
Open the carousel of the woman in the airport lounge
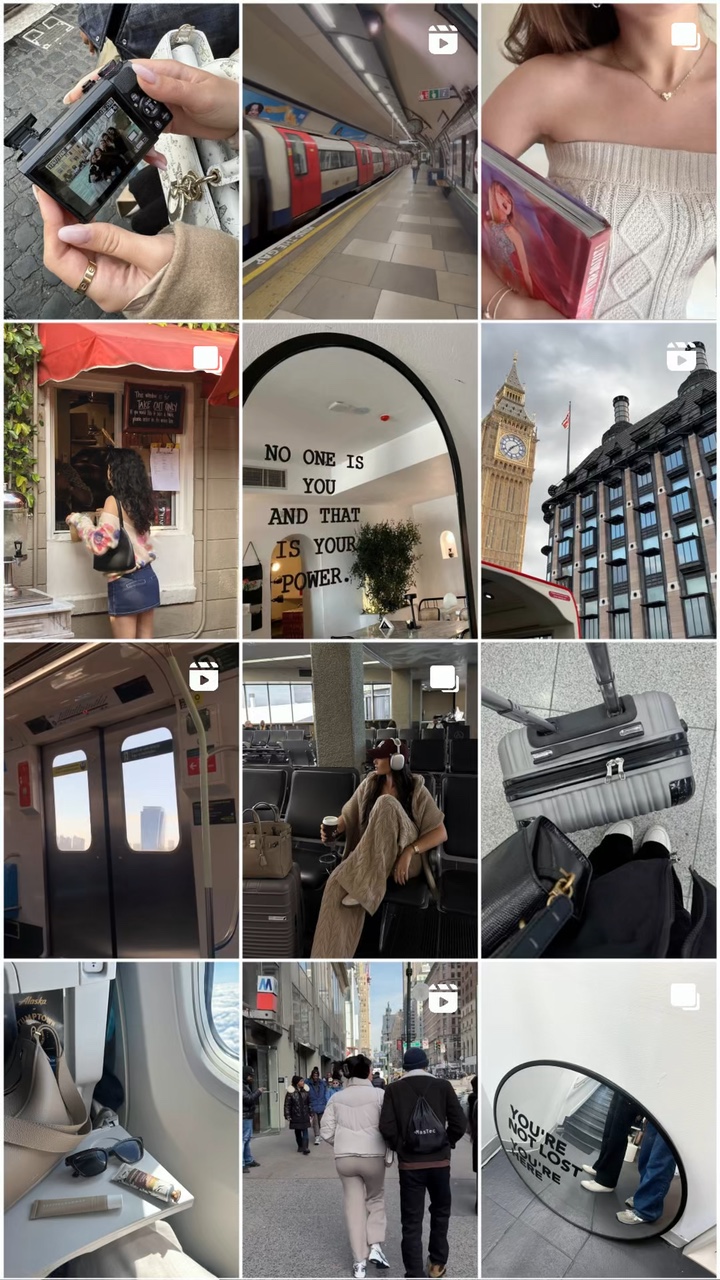coord(360,800)
